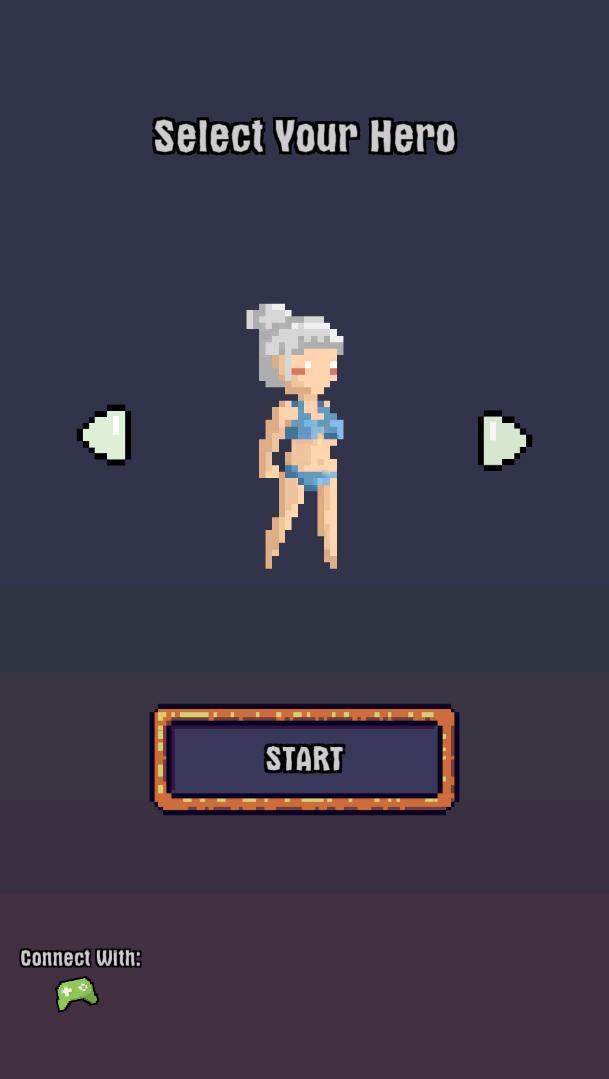609x1079 pixels.
Task: Connect with the green game controller icon
Action: 76,993
